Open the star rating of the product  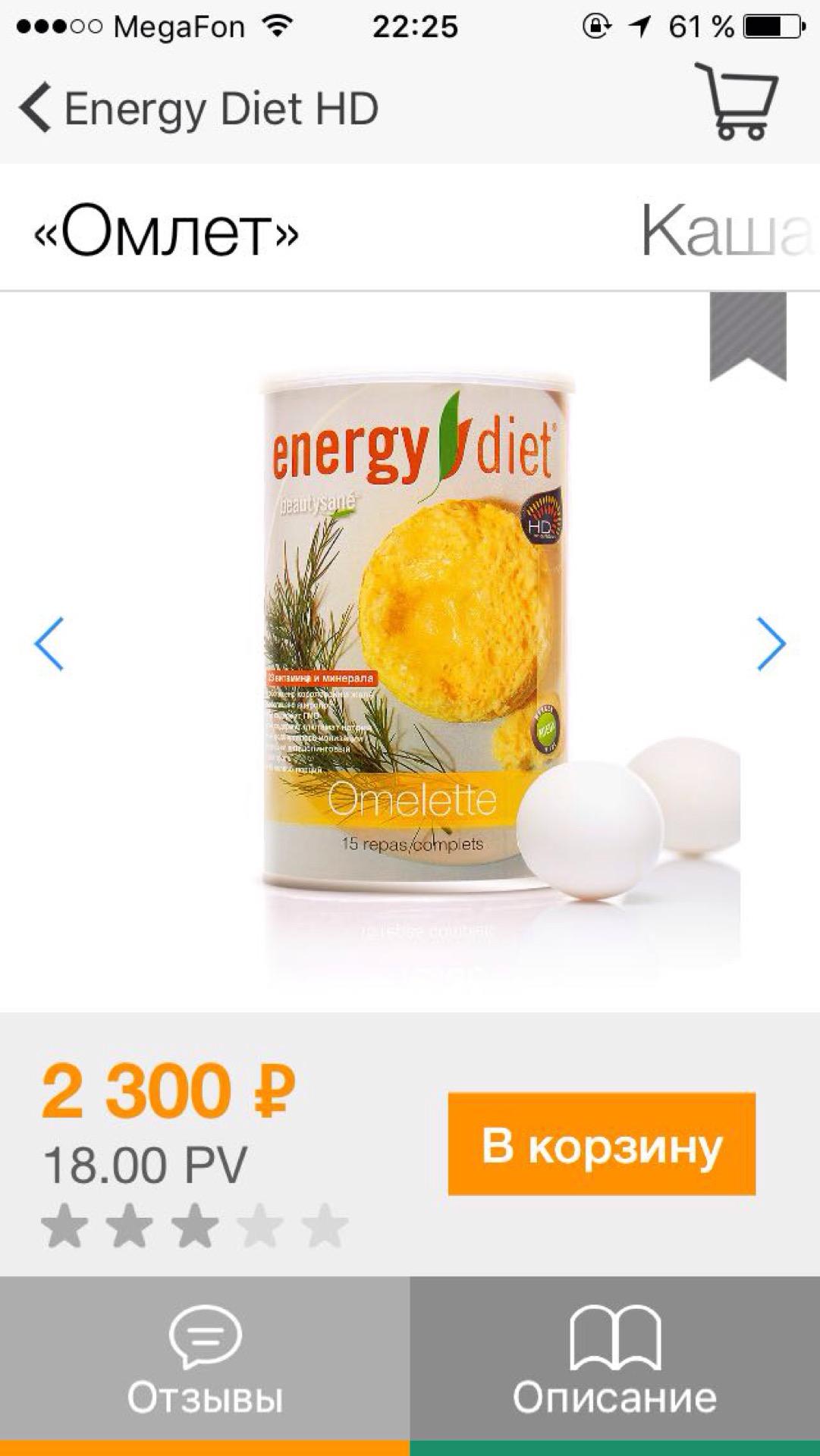point(194,1225)
